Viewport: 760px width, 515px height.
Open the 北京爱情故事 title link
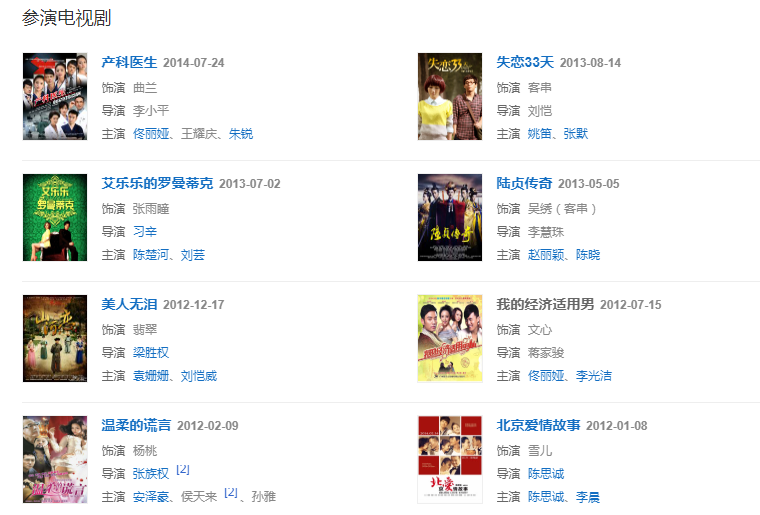538,425
